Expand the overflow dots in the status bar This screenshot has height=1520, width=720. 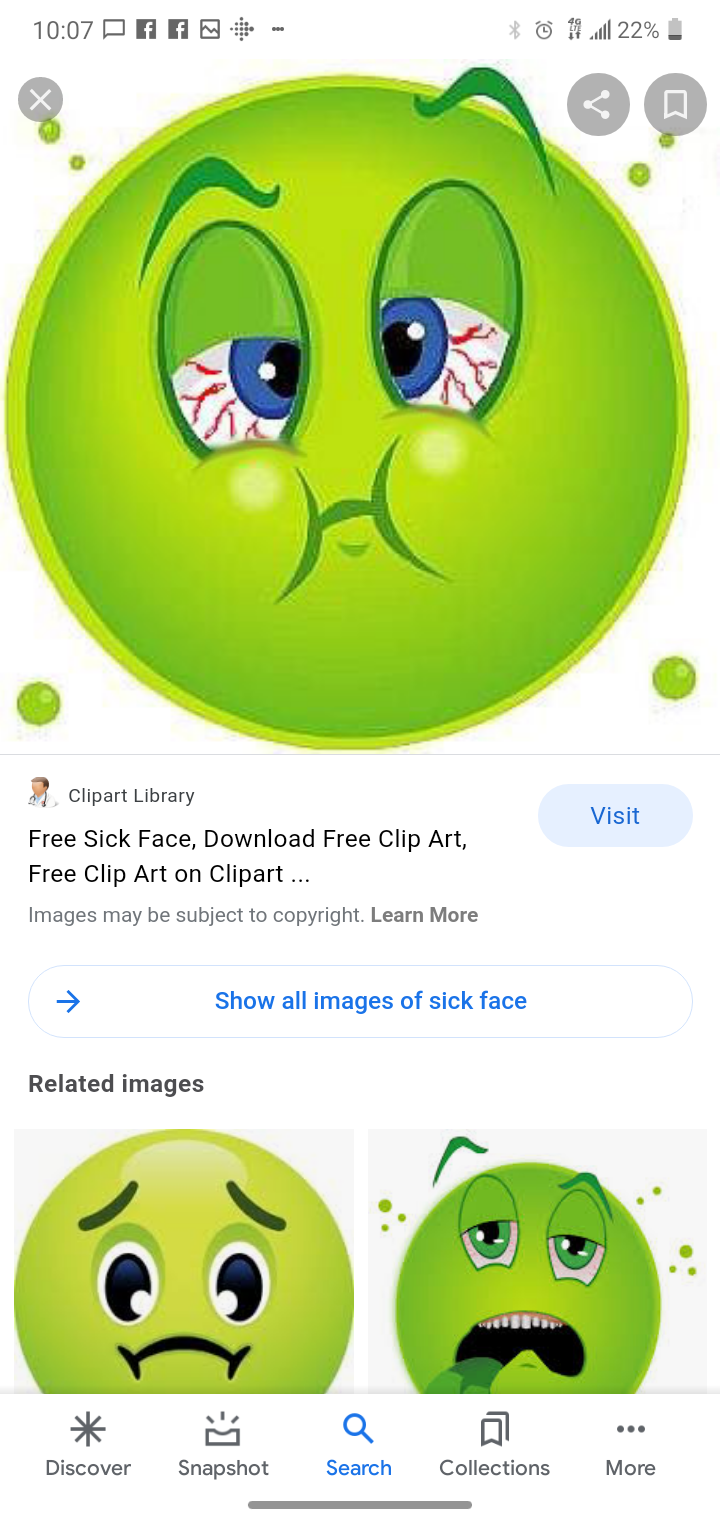pyautogui.click(x=278, y=30)
